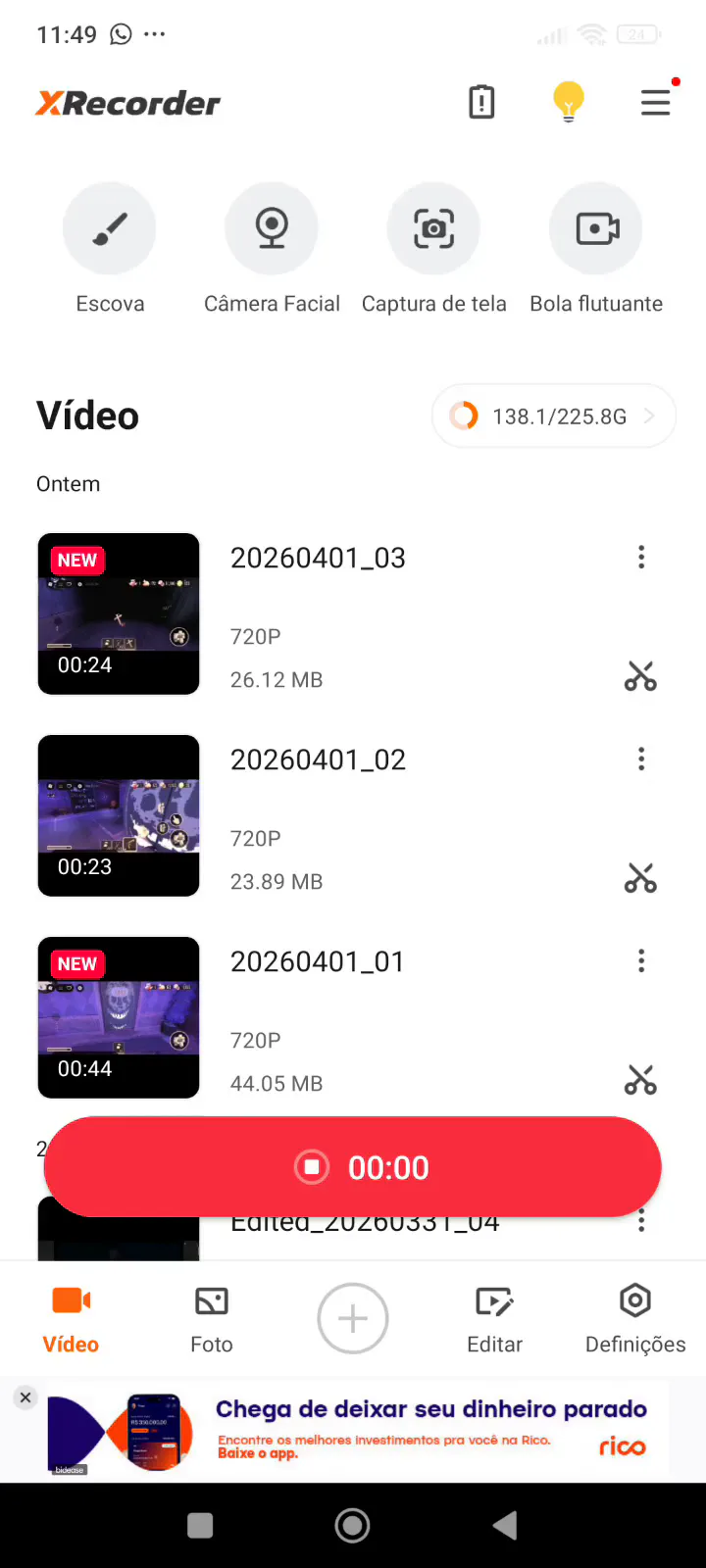
Task: View storage usage 138.1/225.8G
Action: point(554,416)
